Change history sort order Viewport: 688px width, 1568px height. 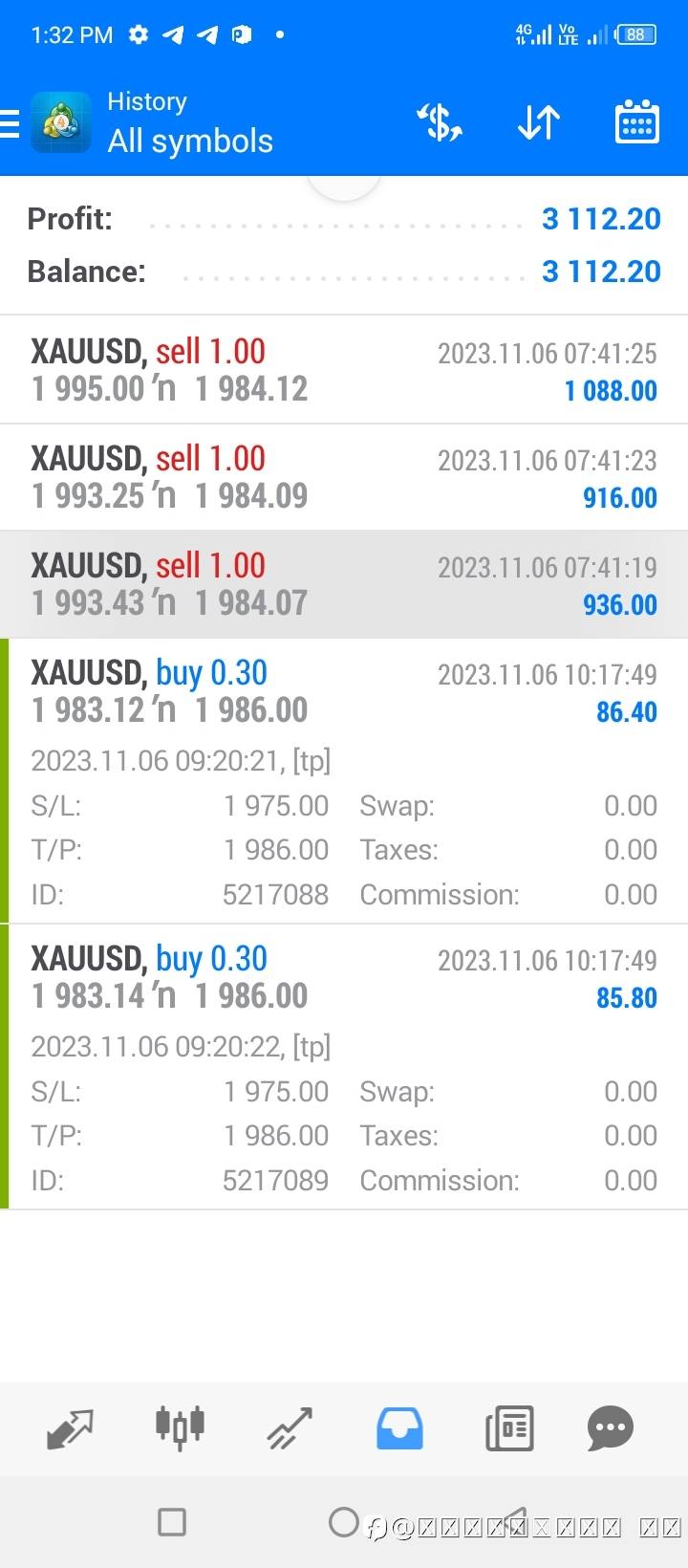538,123
